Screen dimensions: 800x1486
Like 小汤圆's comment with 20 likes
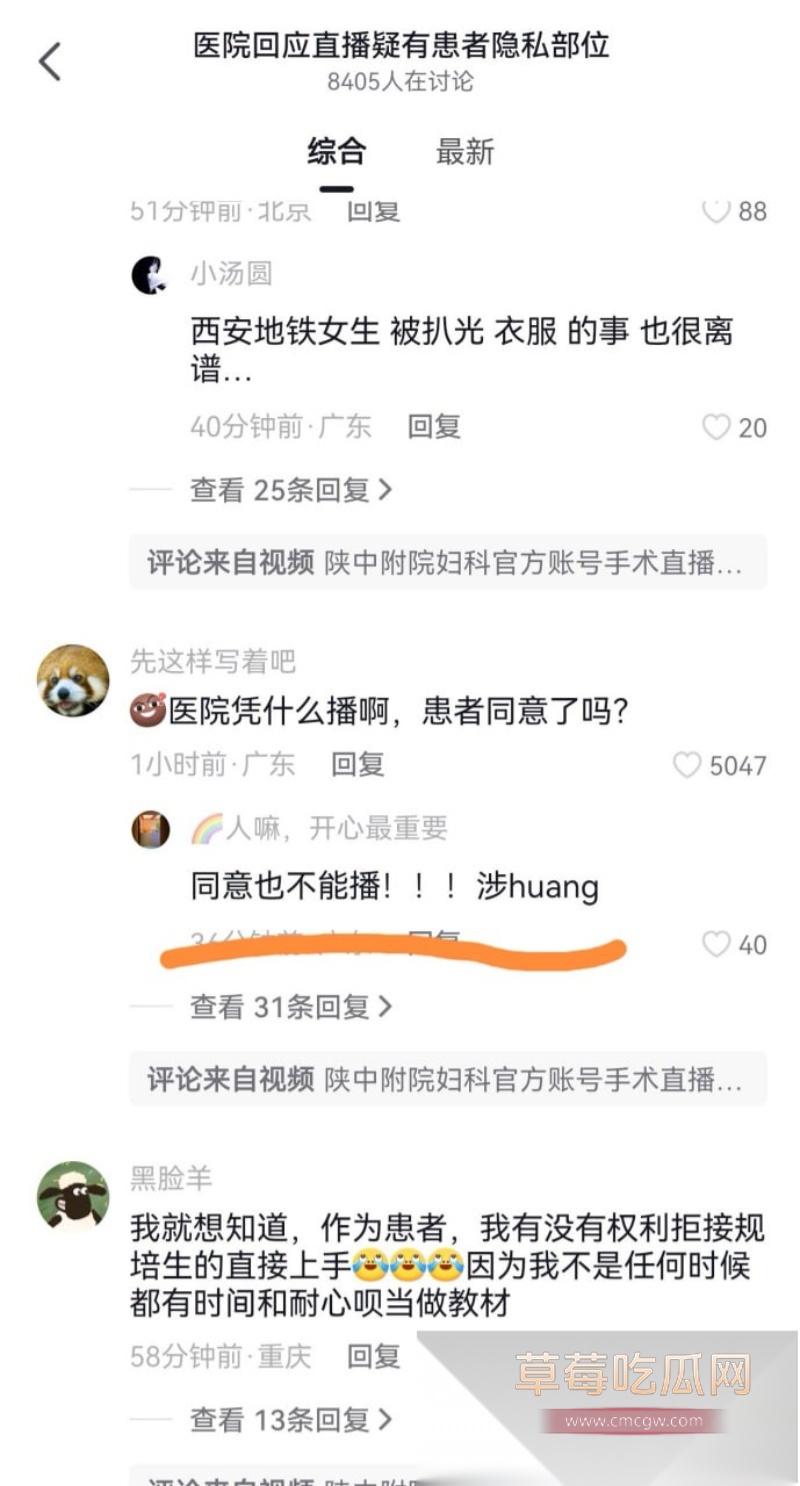pyautogui.click(x=716, y=428)
